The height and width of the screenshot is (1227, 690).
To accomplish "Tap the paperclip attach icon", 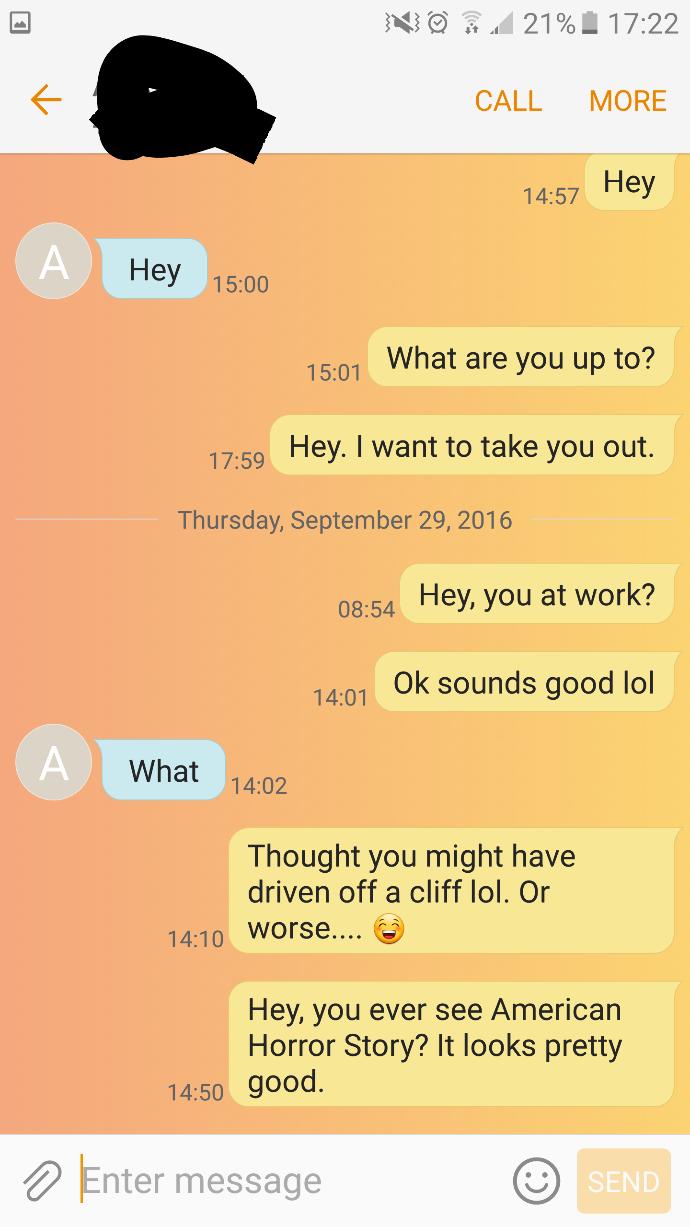I will 42,1181.
